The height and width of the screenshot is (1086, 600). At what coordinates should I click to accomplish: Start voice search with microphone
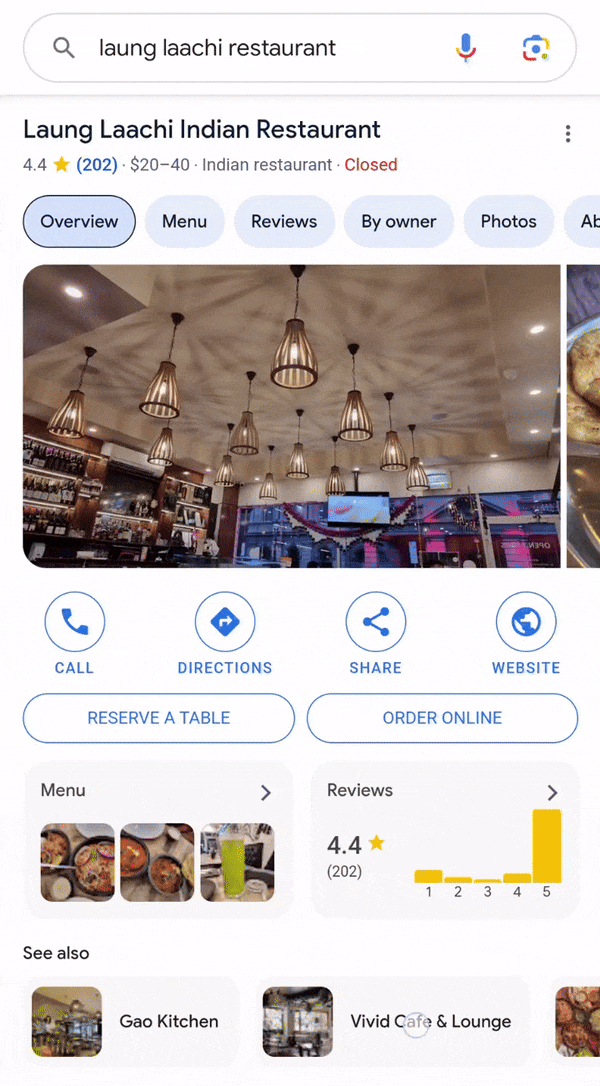[x=465, y=48]
